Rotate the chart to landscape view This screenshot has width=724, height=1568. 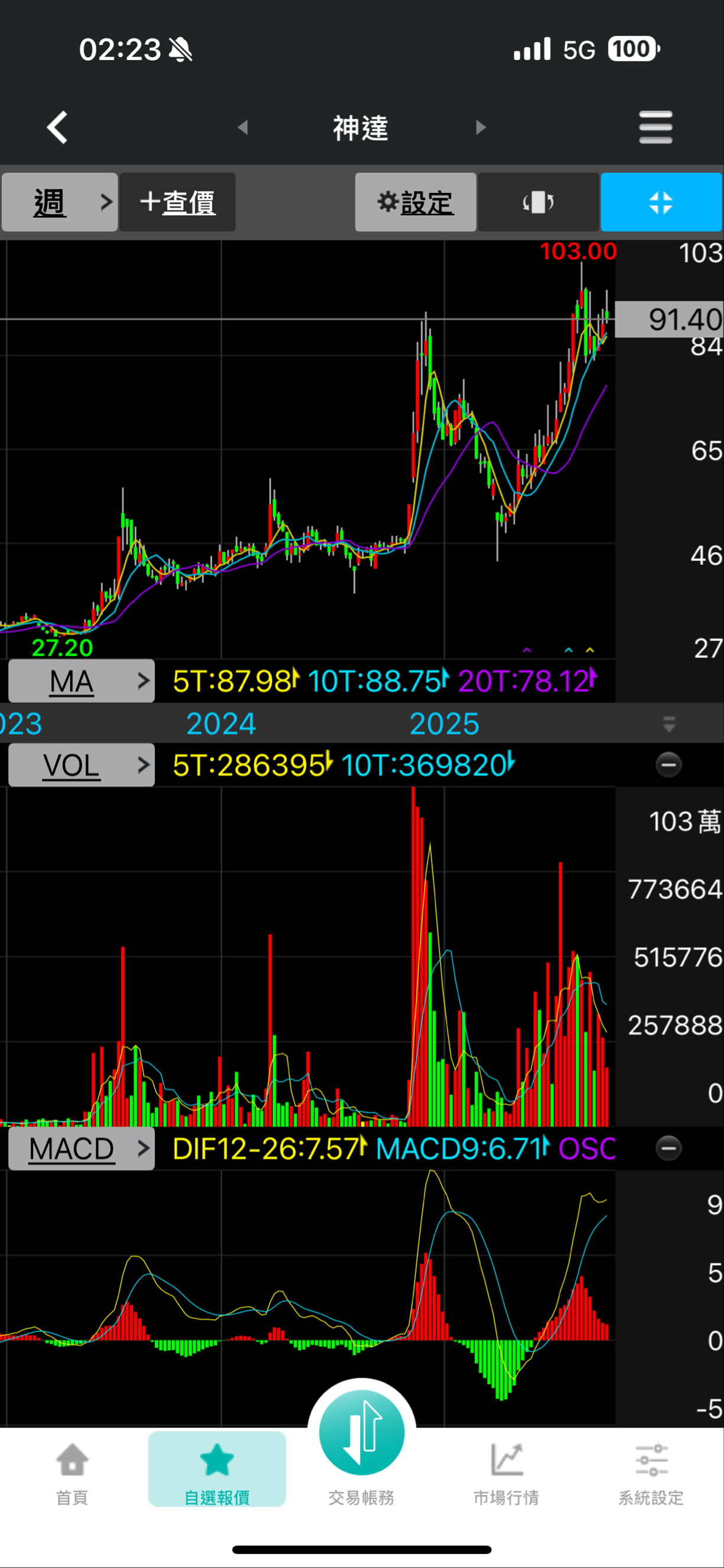pyautogui.click(x=539, y=202)
